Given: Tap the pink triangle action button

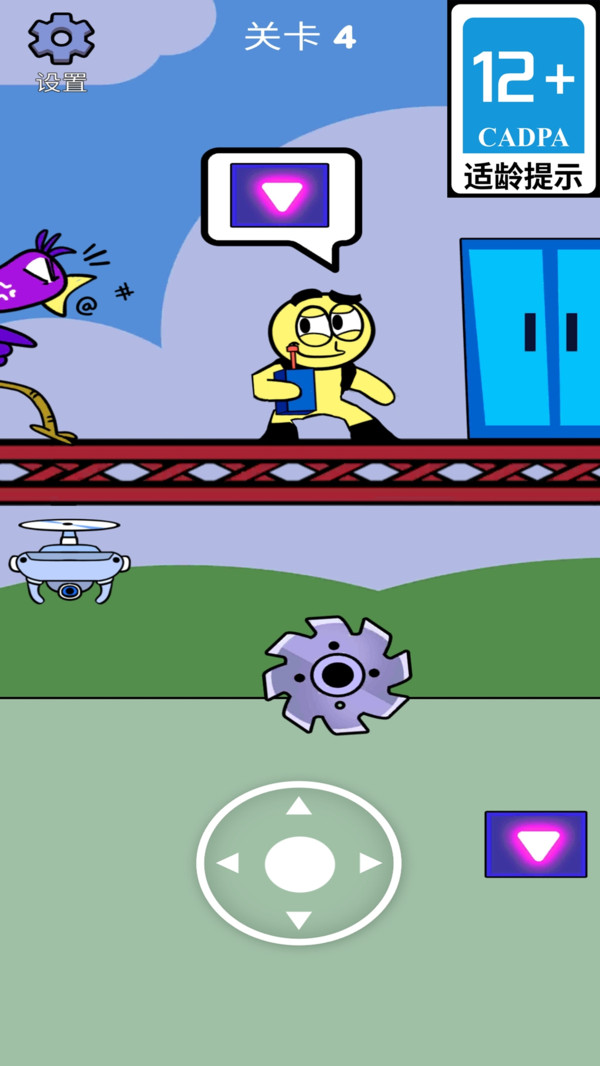Looking at the screenshot, I should pyautogui.click(x=536, y=845).
